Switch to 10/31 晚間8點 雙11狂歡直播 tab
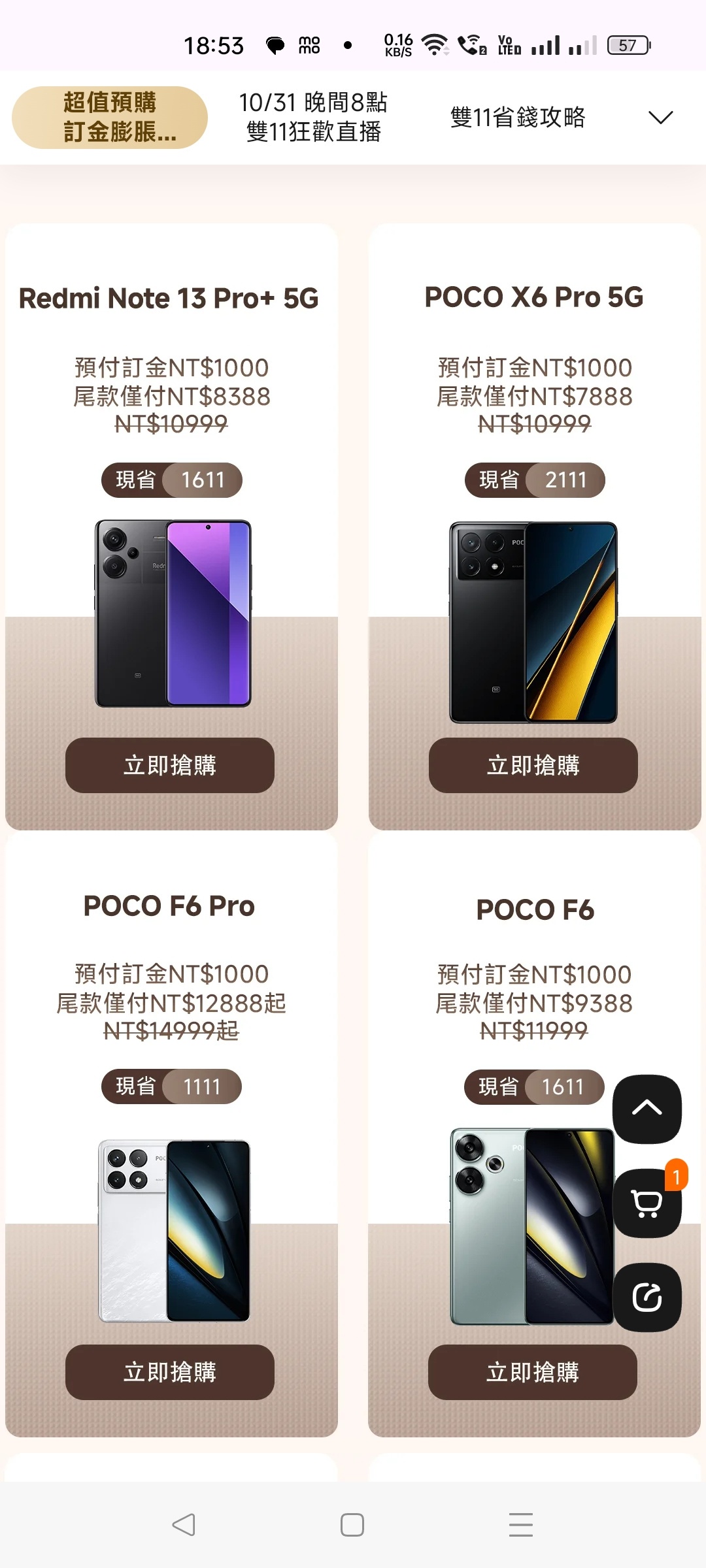Screen dimensions: 706x1568 click(x=313, y=118)
